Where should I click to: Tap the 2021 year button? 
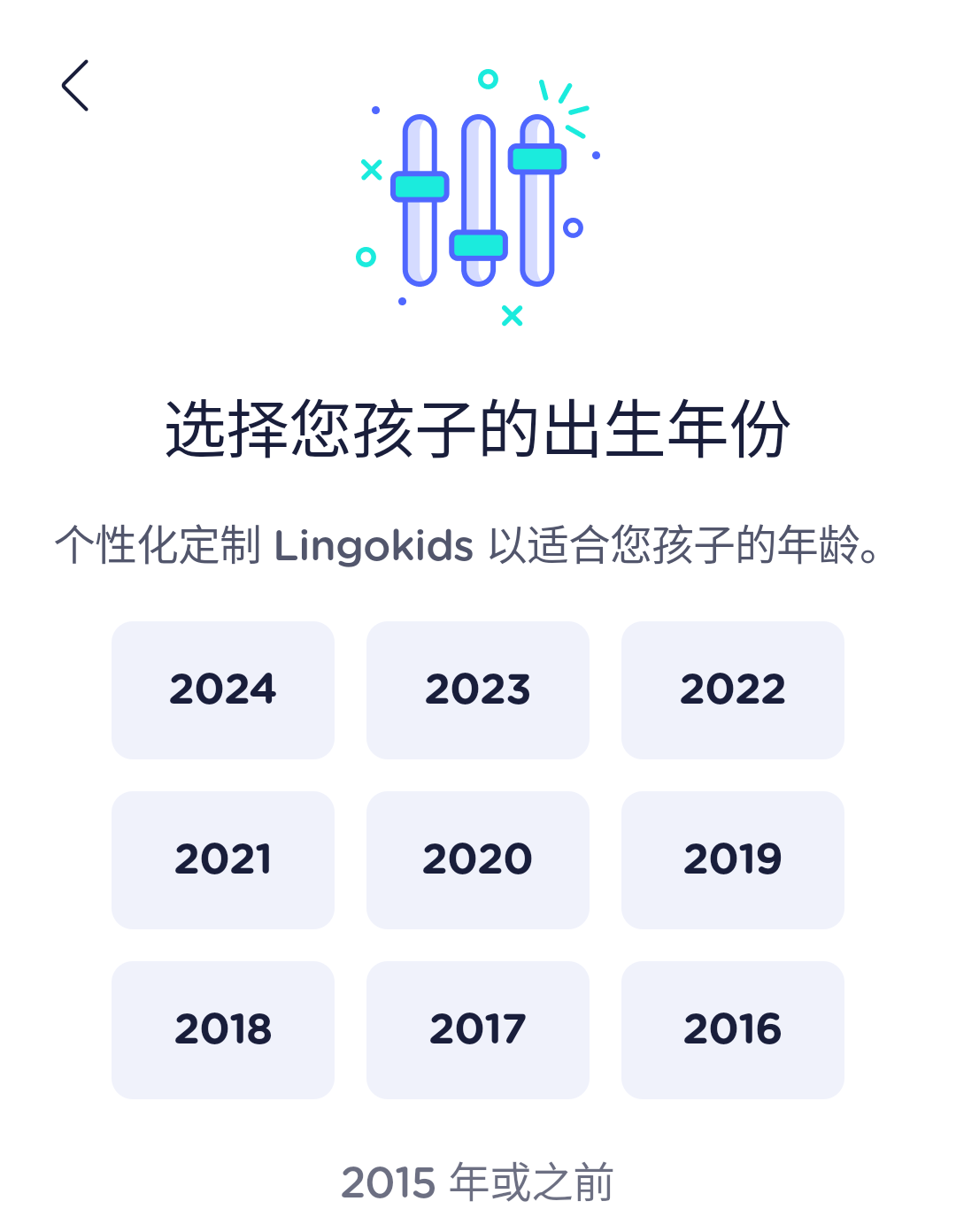223,859
